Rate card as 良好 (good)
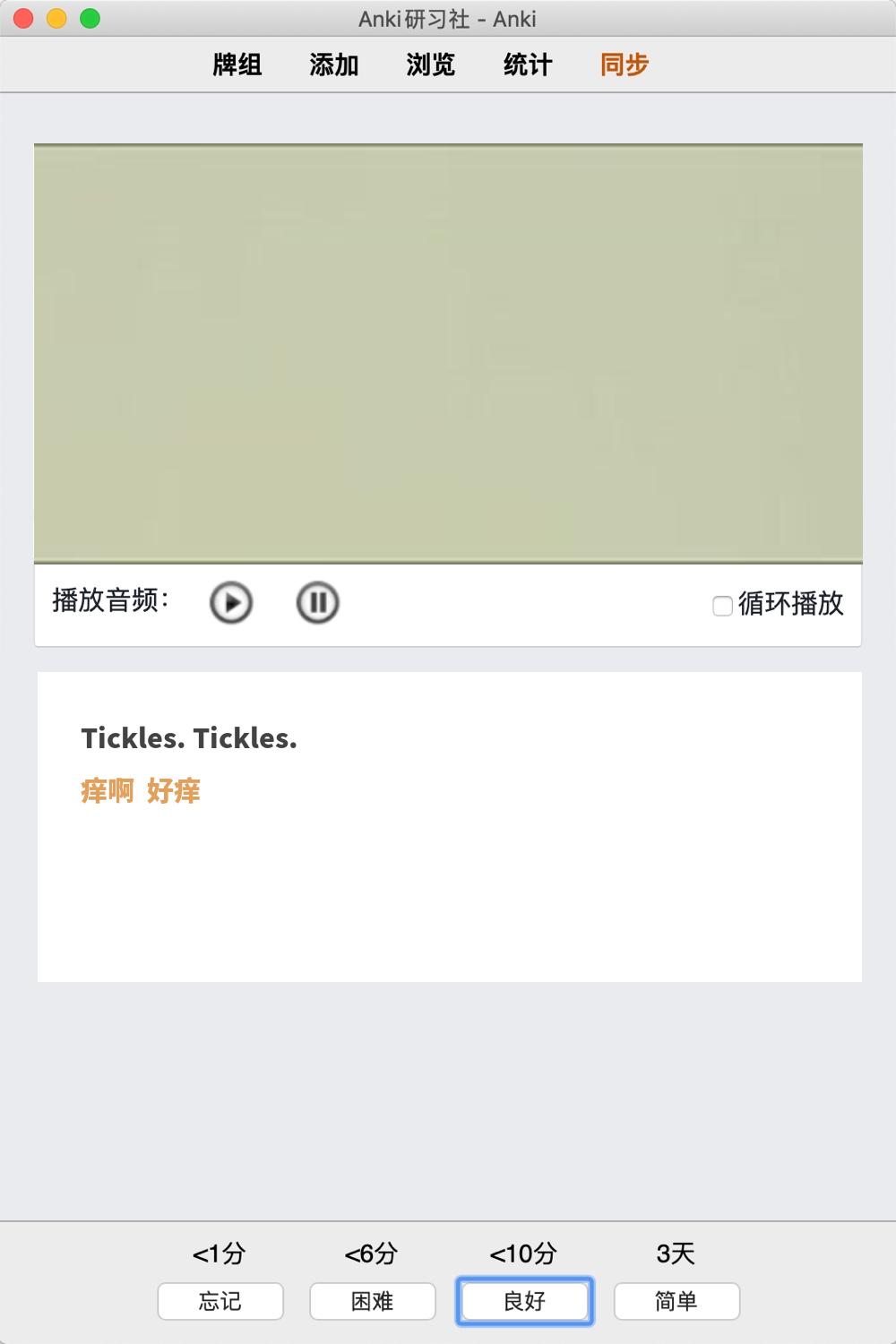Image resolution: width=896 pixels, height=1344 pixels. (525, 1301)
